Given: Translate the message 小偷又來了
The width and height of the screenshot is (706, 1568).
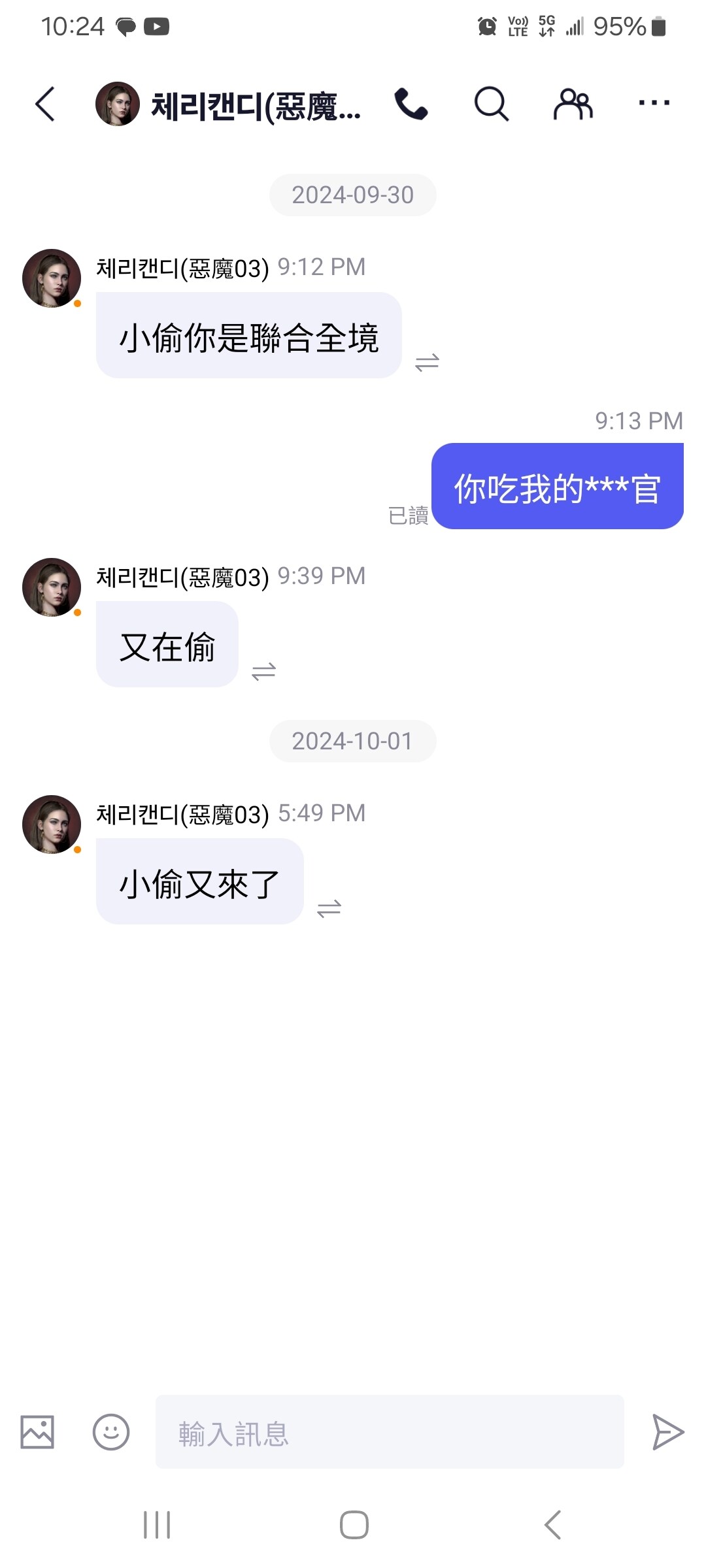Looking at the screenshot, I should tap(329, 909).
